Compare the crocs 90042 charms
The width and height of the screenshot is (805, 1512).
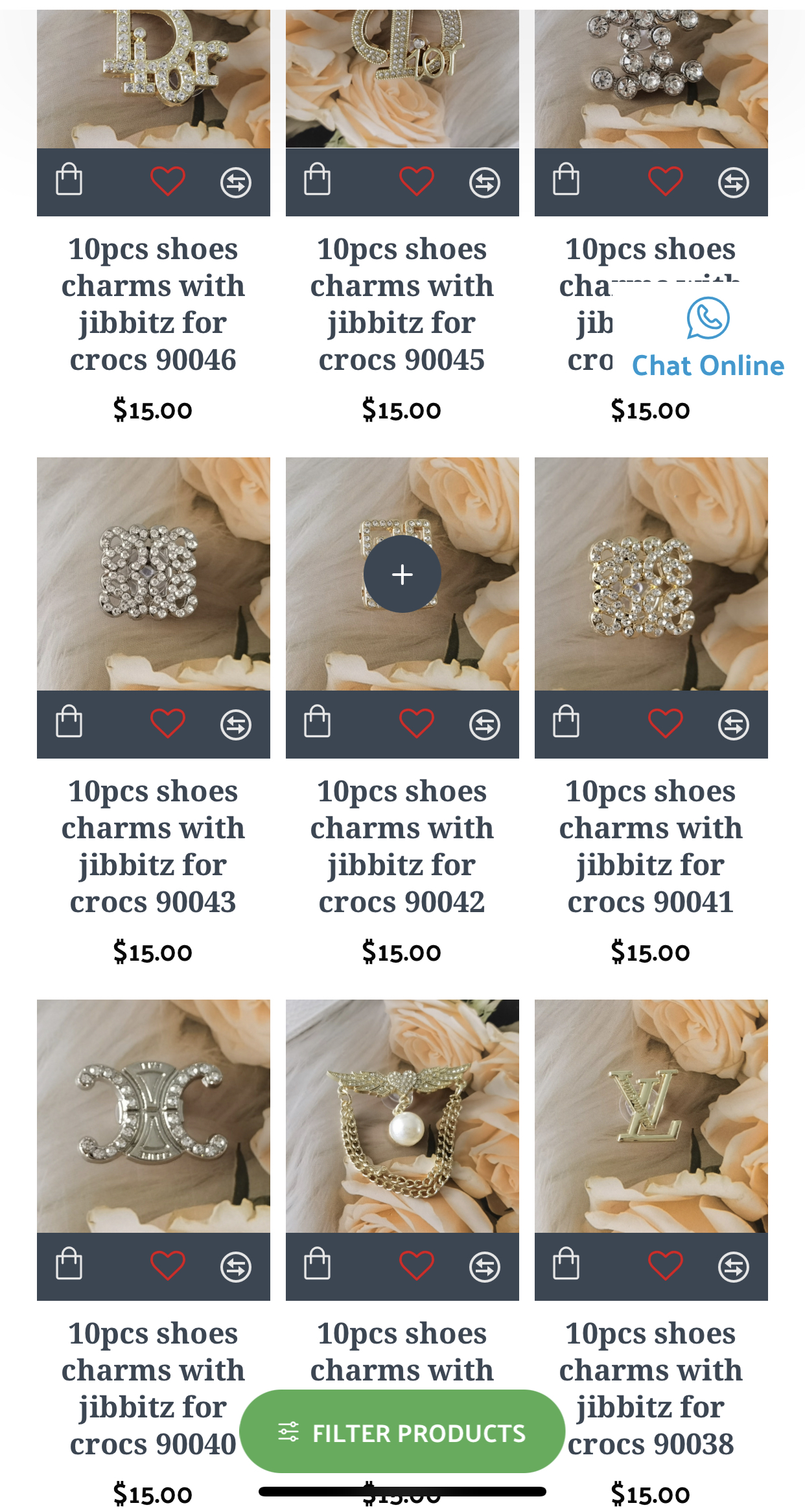click(485, 724)
